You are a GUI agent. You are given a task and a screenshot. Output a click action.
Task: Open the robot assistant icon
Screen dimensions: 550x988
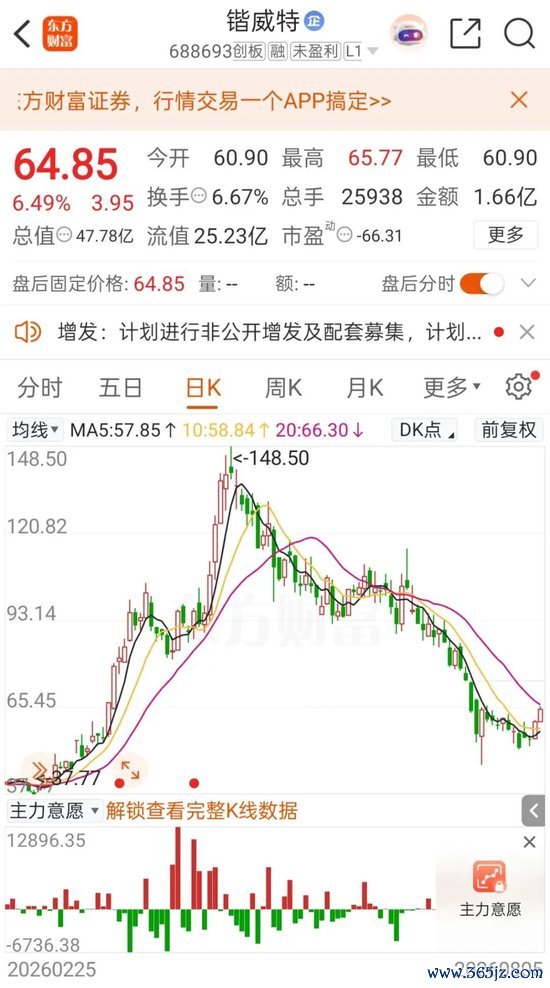pyautogui.click(x=409, y=33)
